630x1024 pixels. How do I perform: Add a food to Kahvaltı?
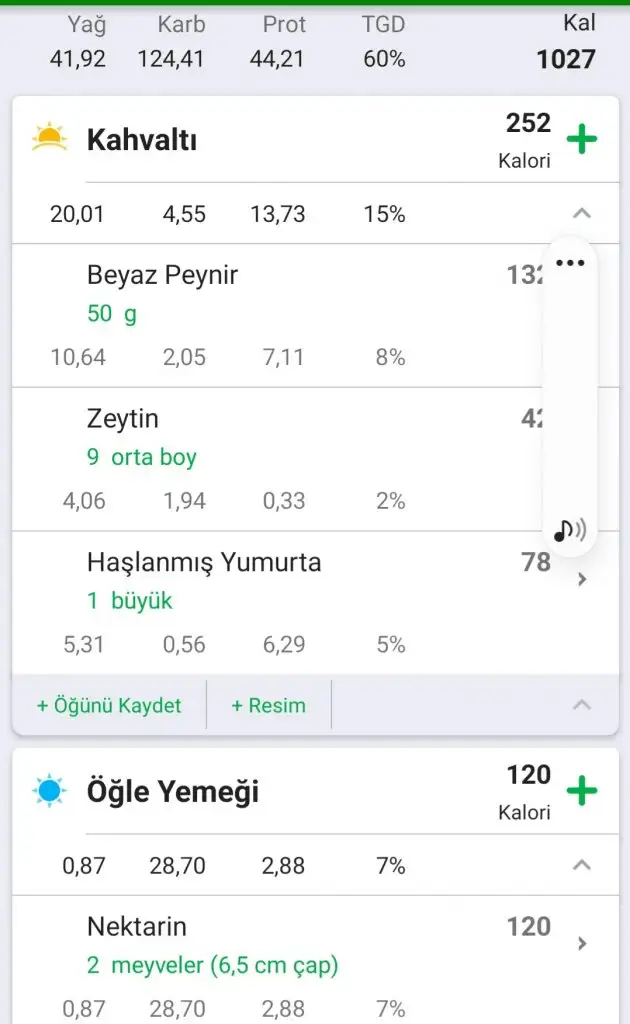(x=581, y=139)
